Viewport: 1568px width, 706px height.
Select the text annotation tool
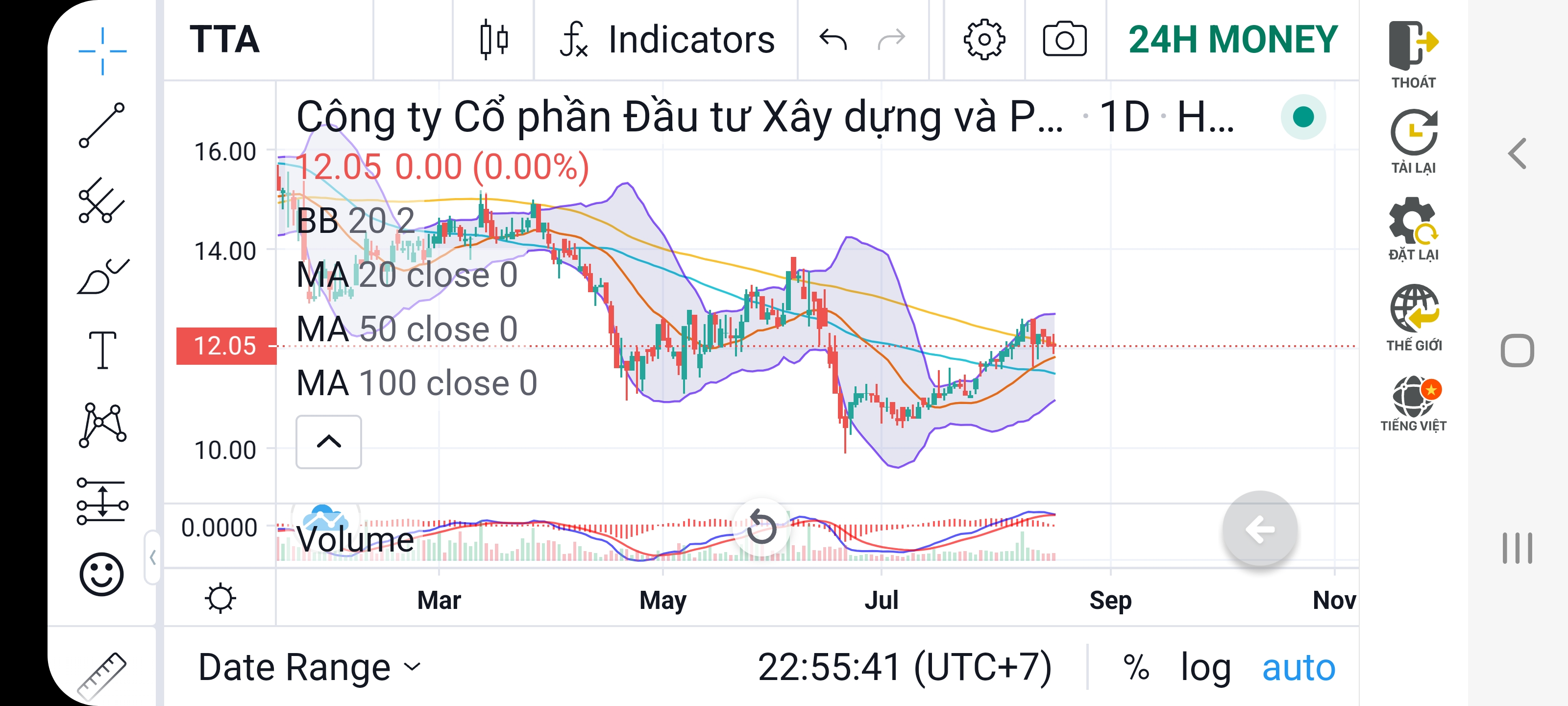point(102,350)
